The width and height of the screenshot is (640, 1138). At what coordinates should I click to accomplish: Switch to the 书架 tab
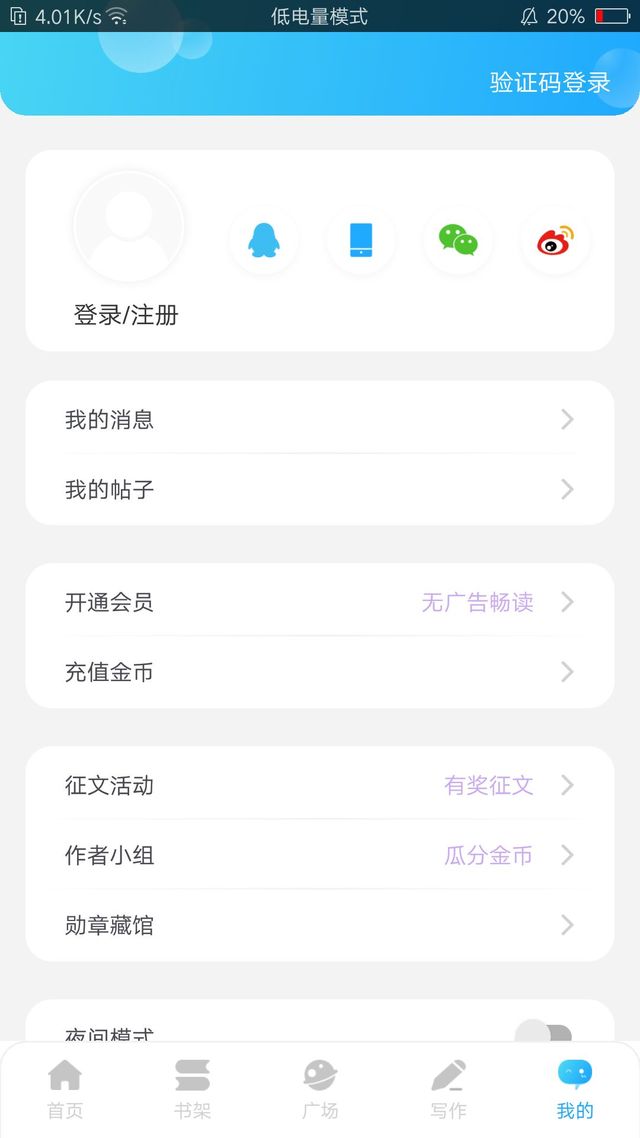[192, 1089]
